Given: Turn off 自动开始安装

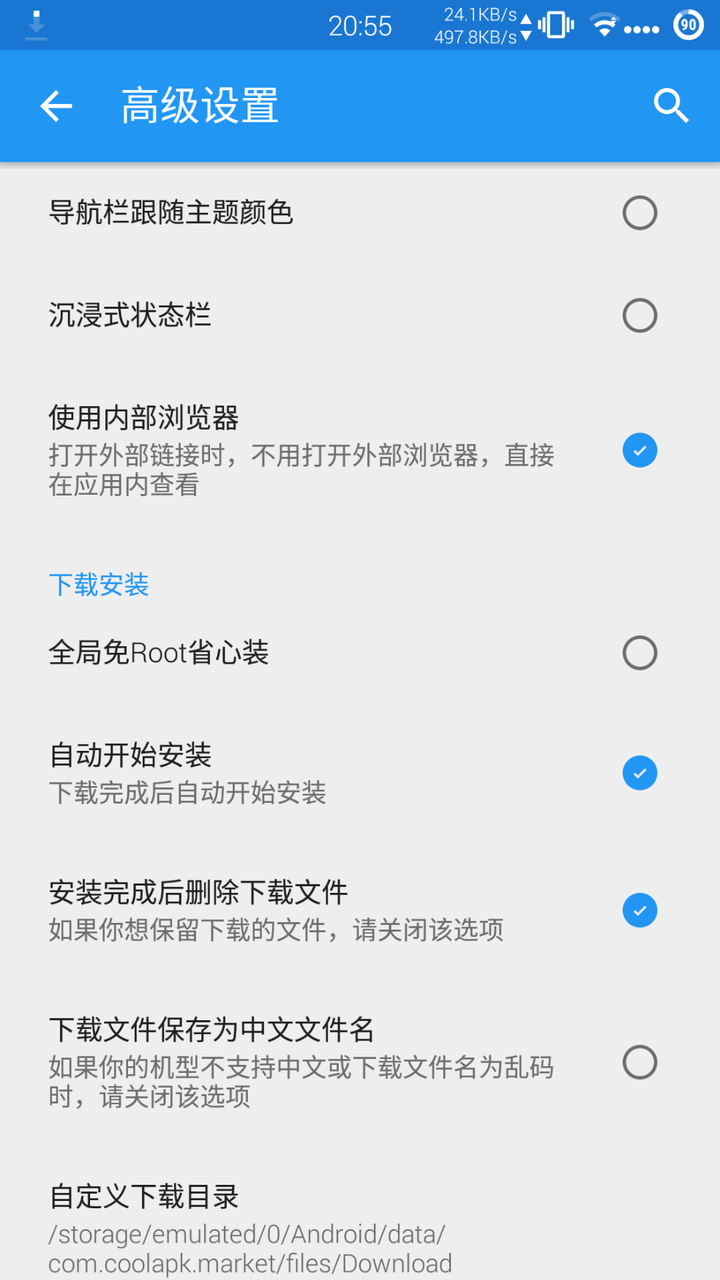Looking at the screenshot, I should 639,773.
